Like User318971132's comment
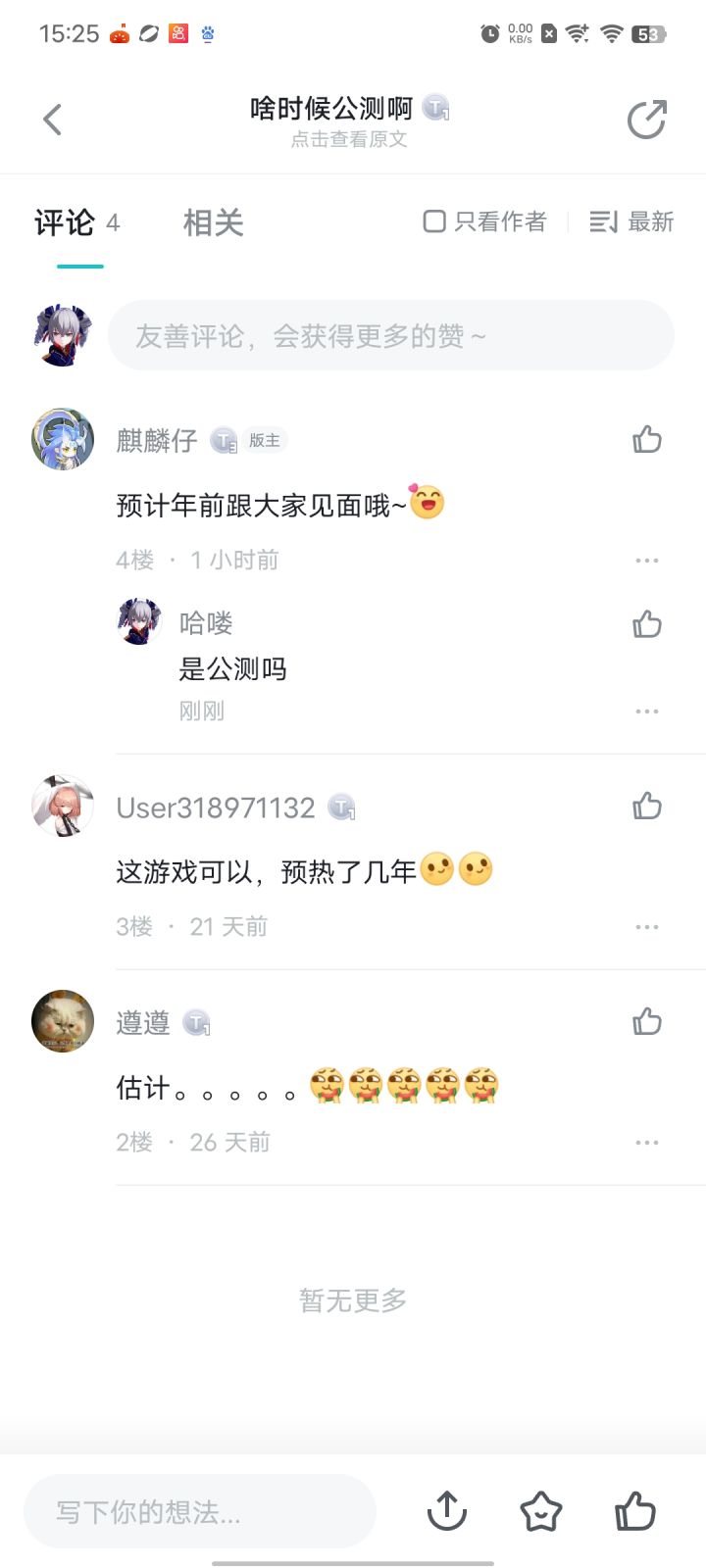 click(647, 806)
